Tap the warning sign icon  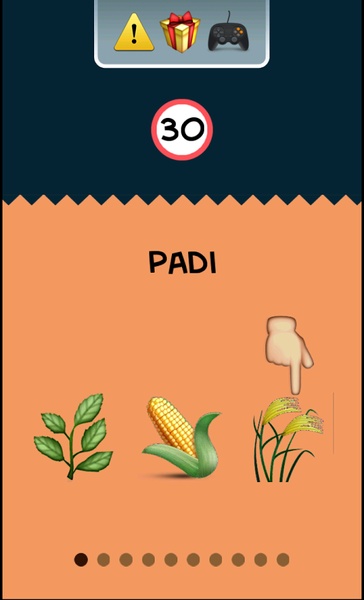click(x=134, y=32)
